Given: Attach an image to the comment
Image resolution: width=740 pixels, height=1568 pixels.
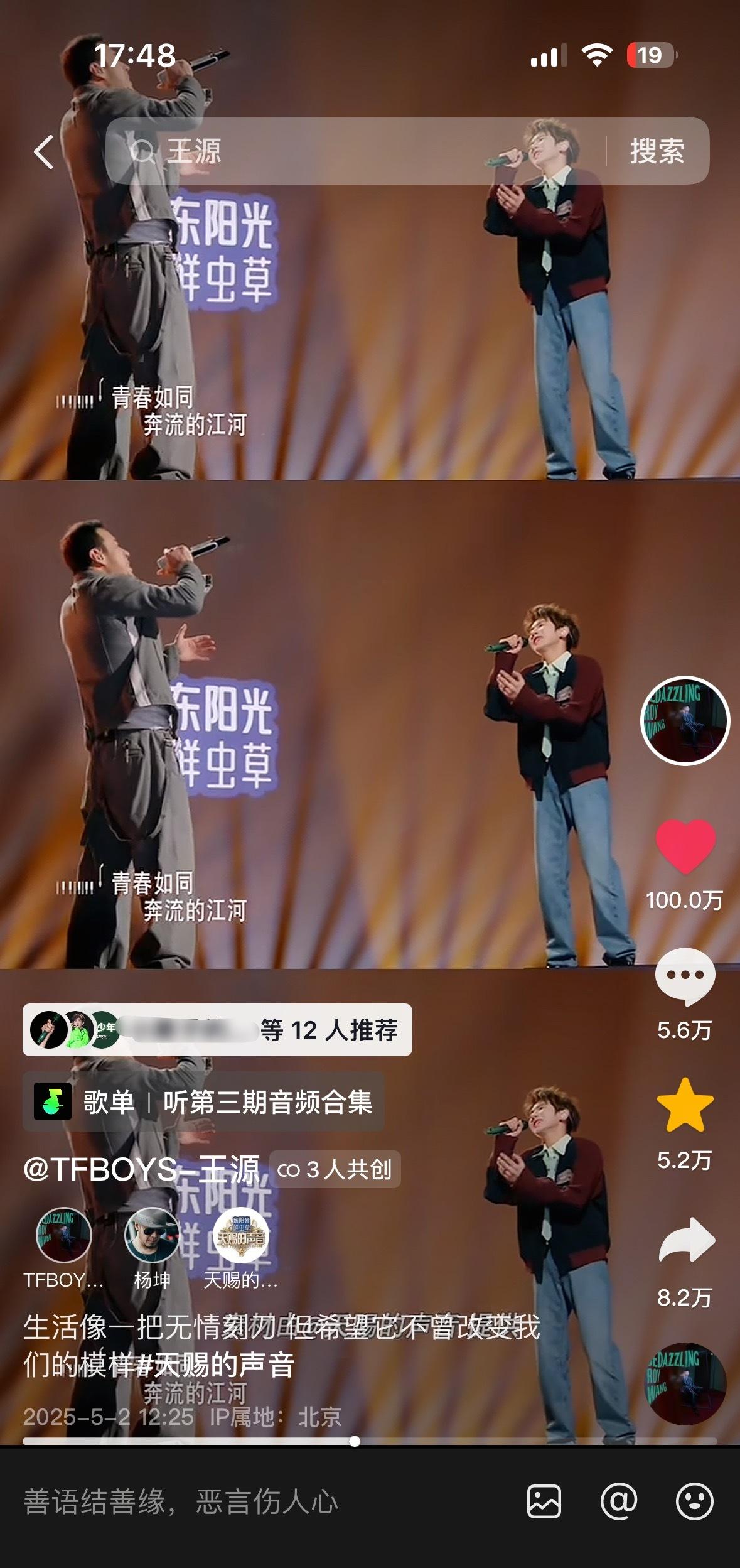Looking at the screenshot, I should coord(544,1501).
